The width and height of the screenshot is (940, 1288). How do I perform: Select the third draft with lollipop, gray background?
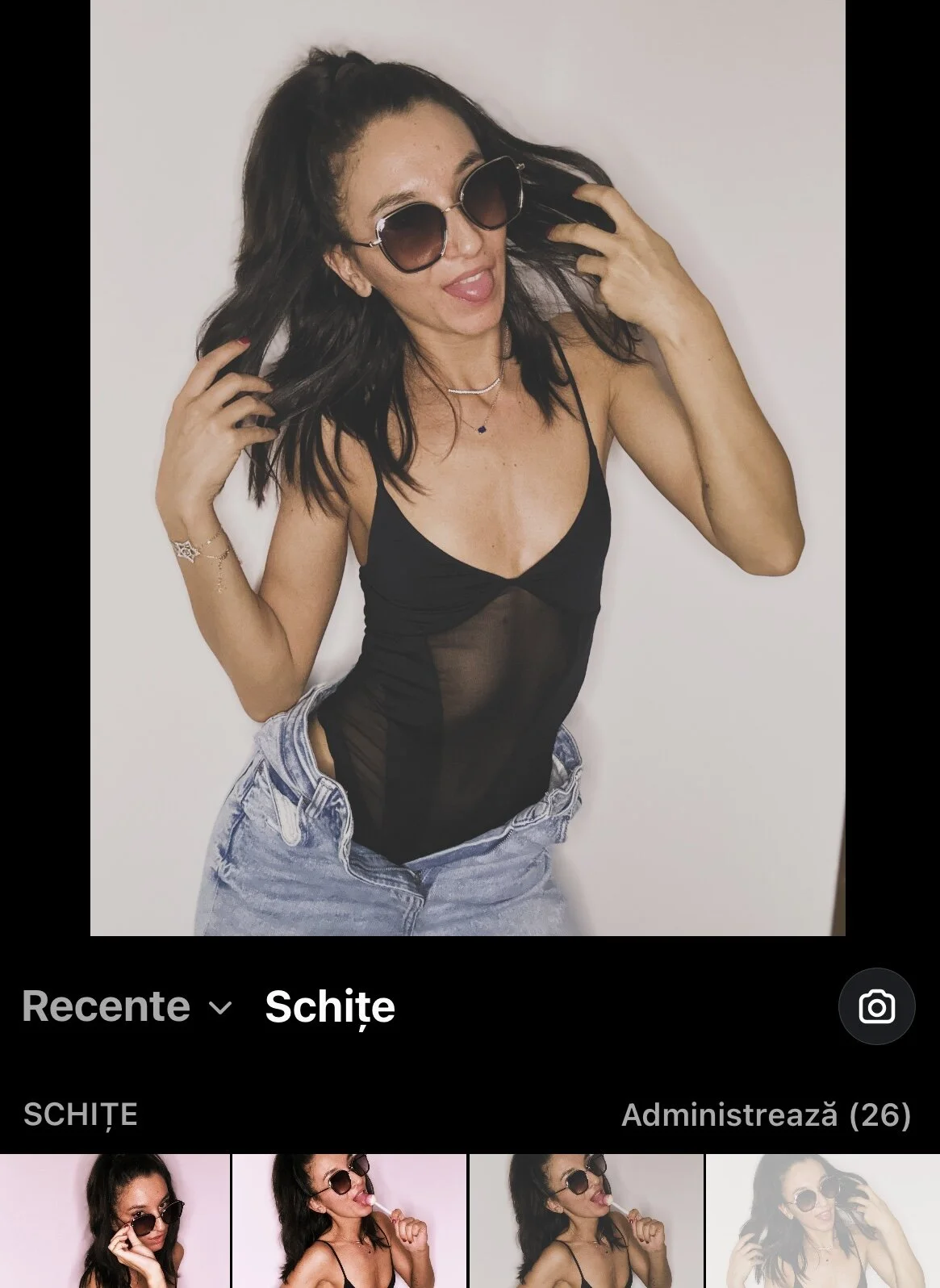pos(587,1222)
